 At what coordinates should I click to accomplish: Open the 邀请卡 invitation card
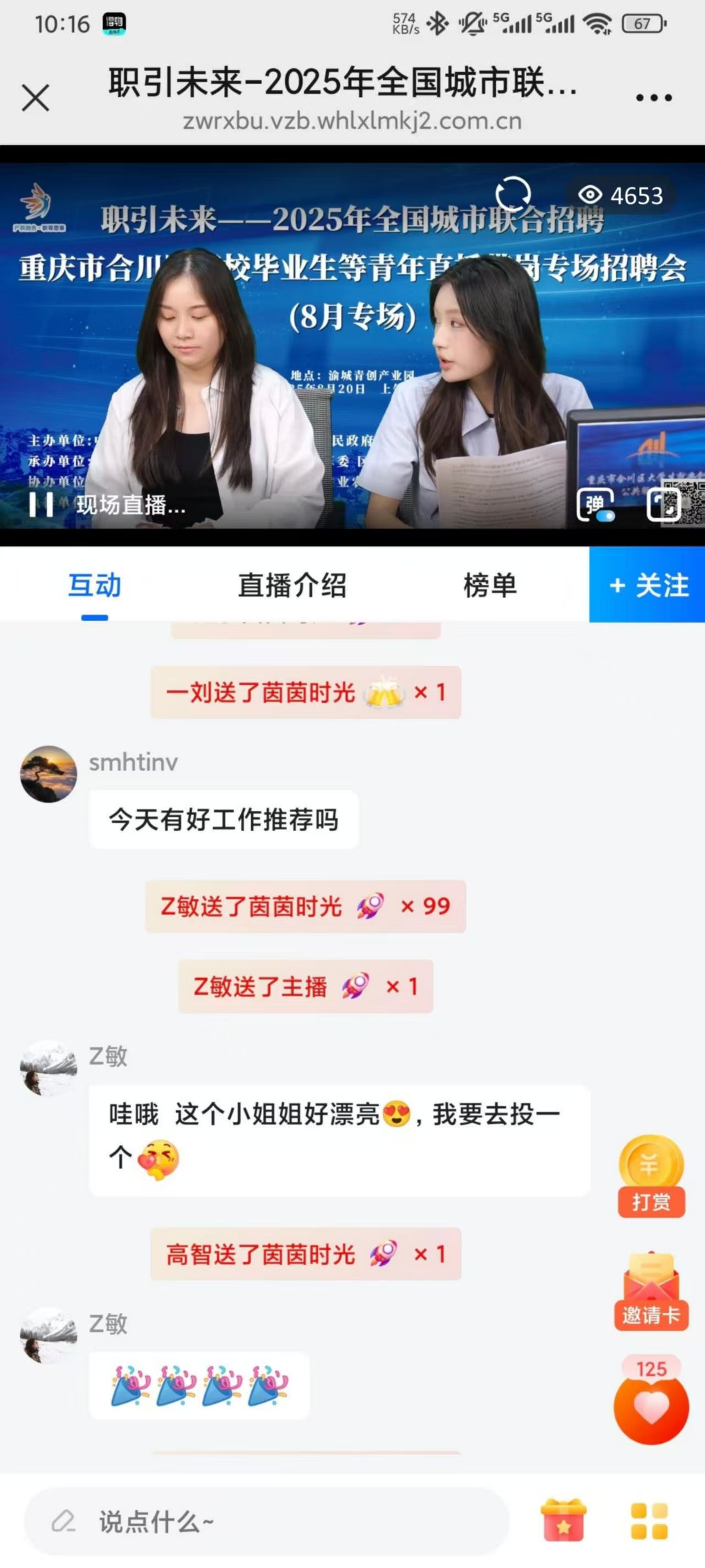pyautogui.click(x=651, y=1292)
